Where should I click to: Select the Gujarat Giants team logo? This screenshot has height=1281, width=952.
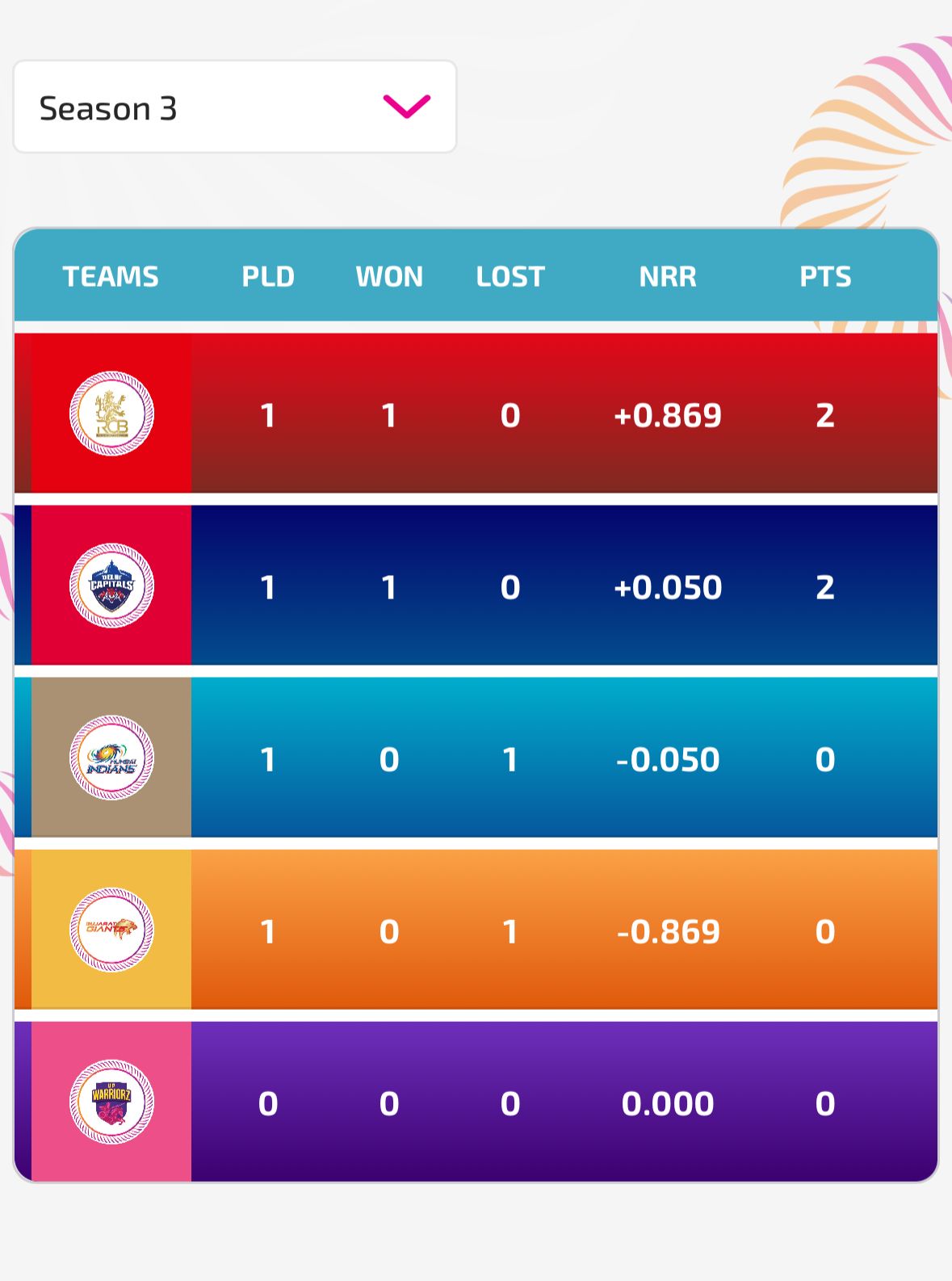111,930
